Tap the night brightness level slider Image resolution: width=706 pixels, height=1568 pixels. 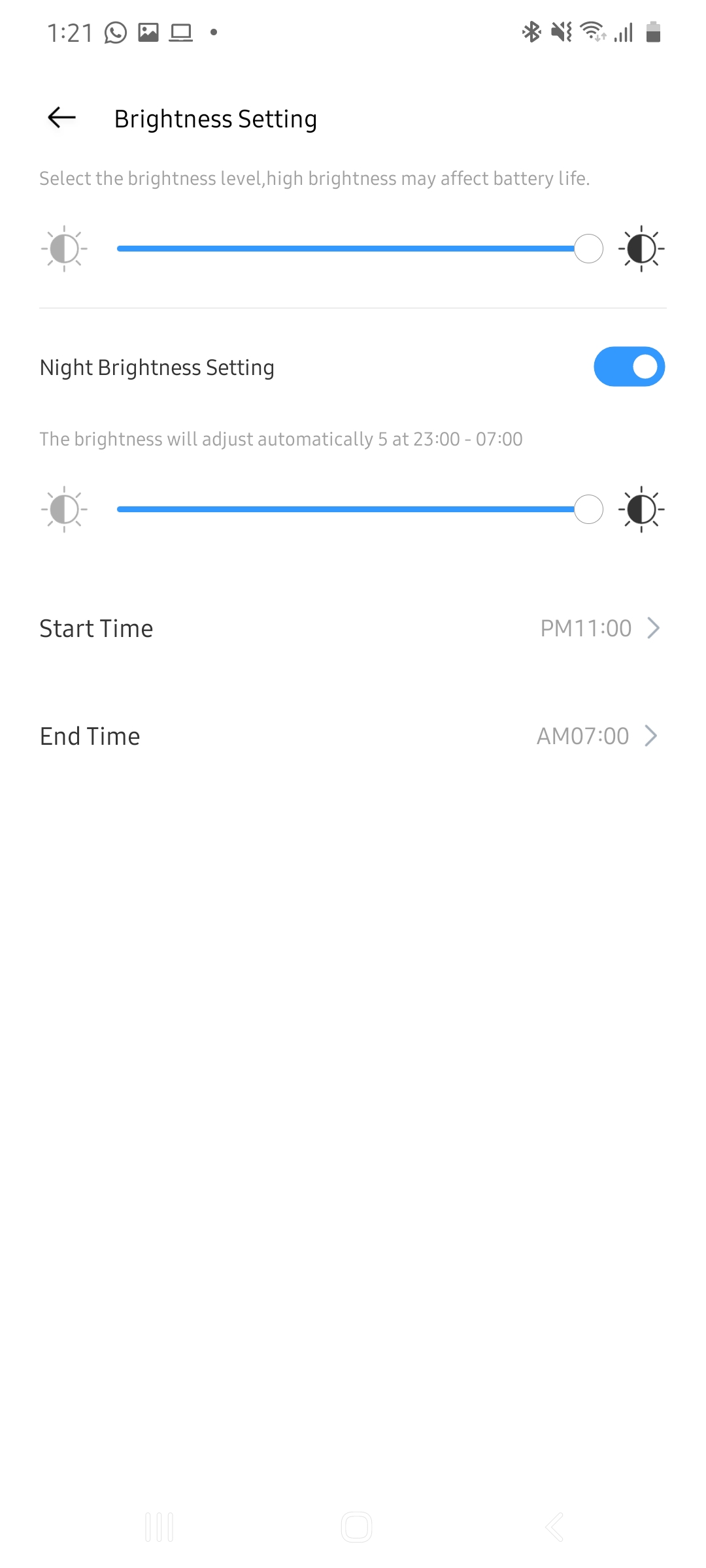click(353, 510)
